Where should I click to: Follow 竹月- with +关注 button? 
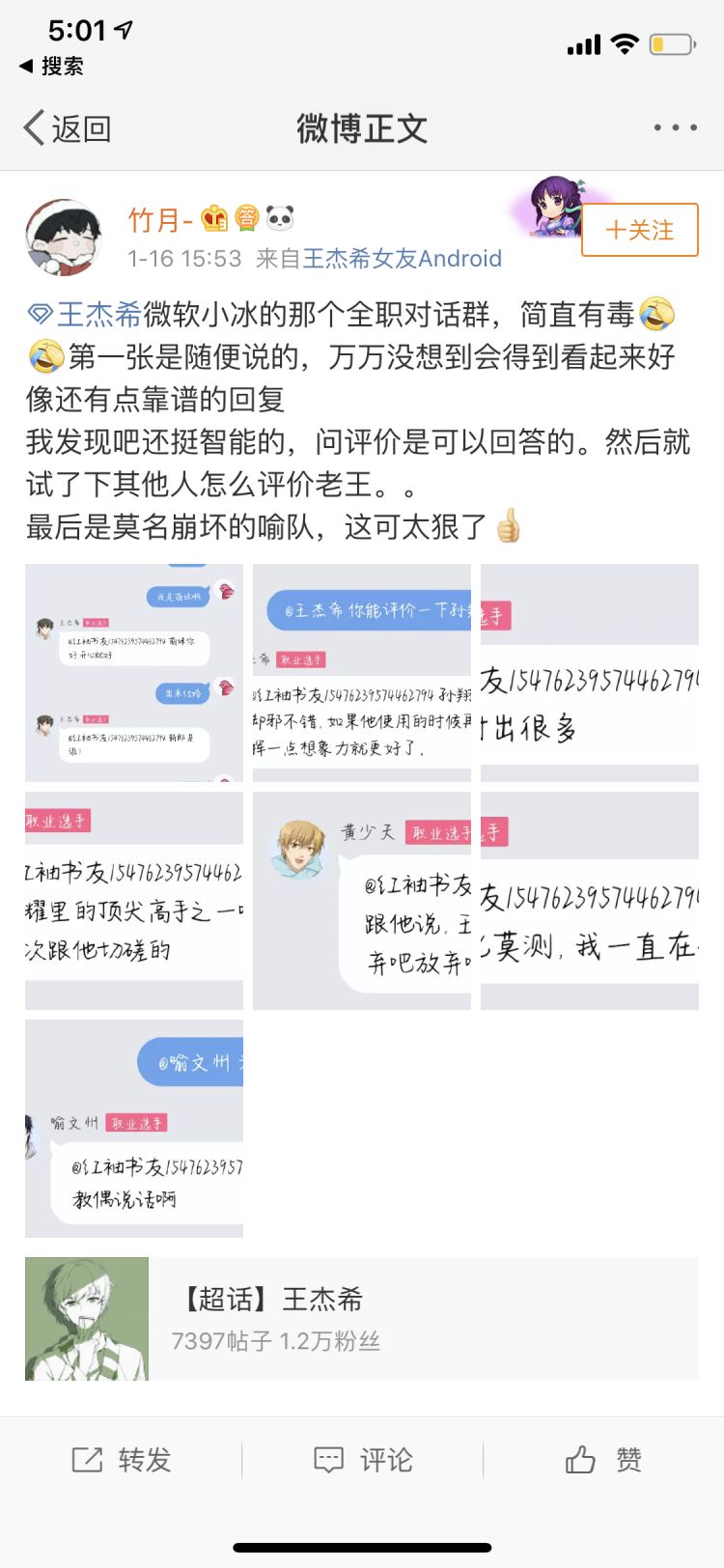click(x=639, y=230)
